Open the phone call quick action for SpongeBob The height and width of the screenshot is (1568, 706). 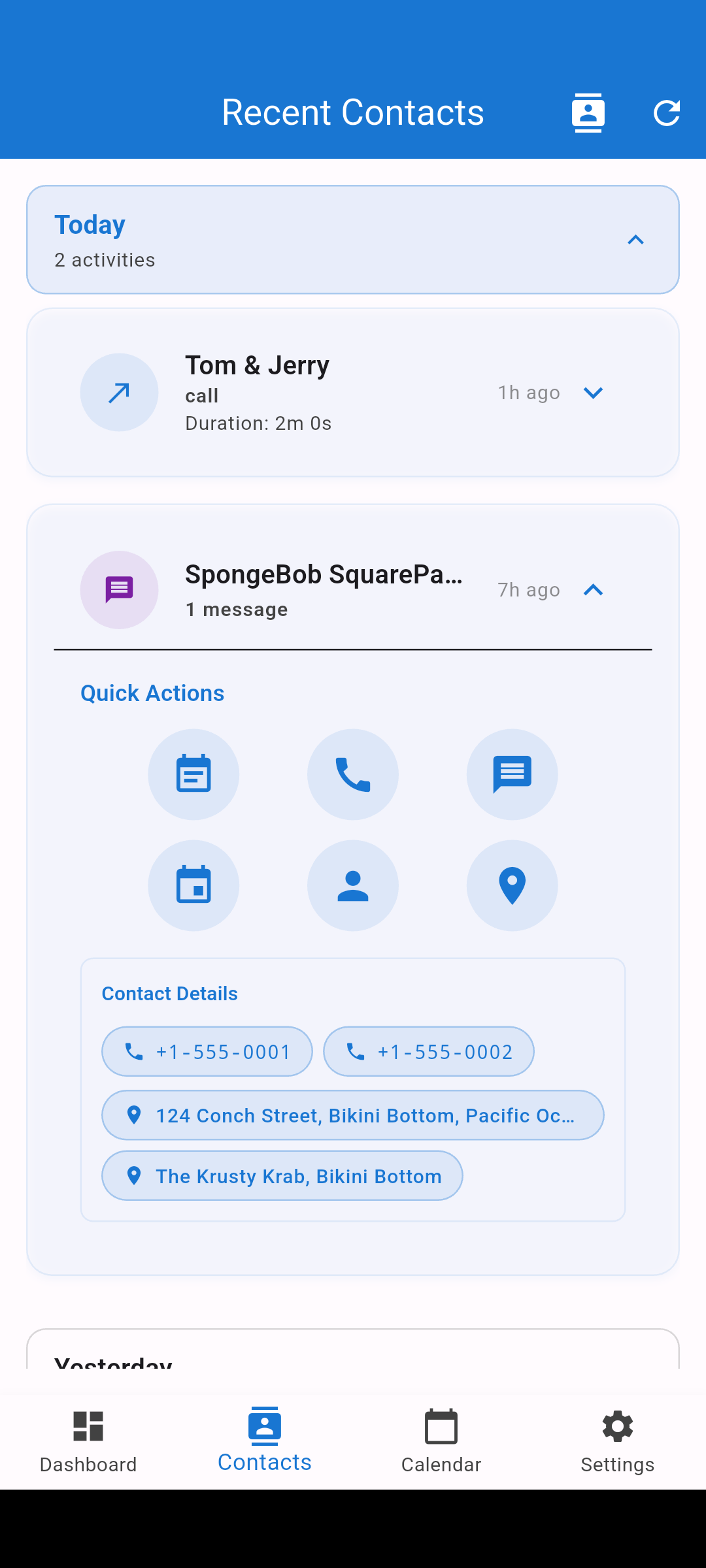[353, 774]
